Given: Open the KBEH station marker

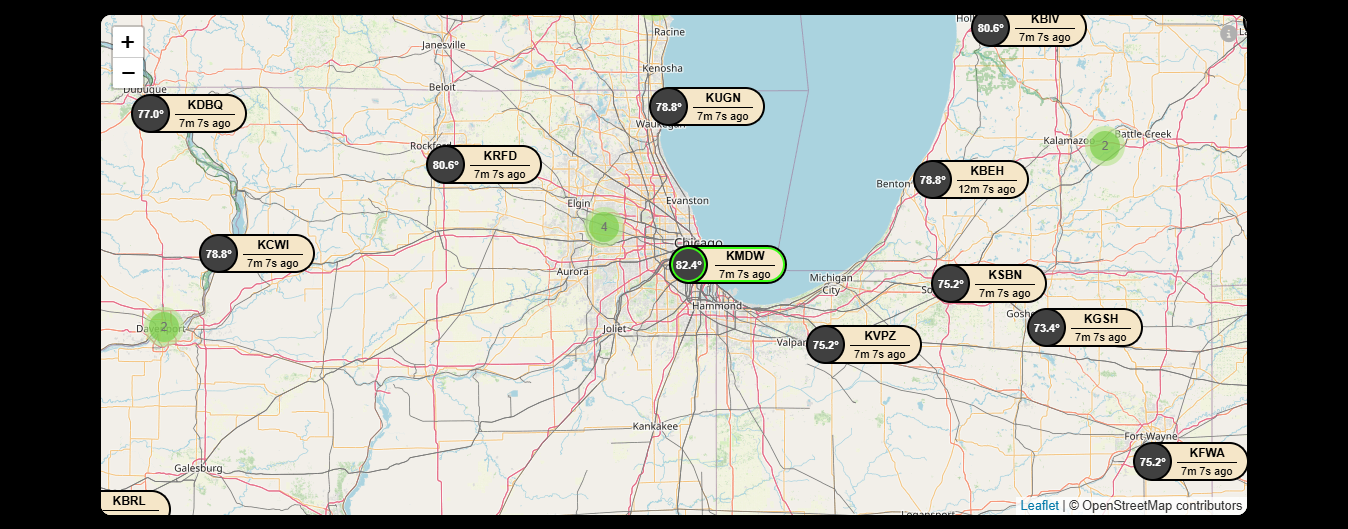Looking at the screenshot, I should click(971, 180).
